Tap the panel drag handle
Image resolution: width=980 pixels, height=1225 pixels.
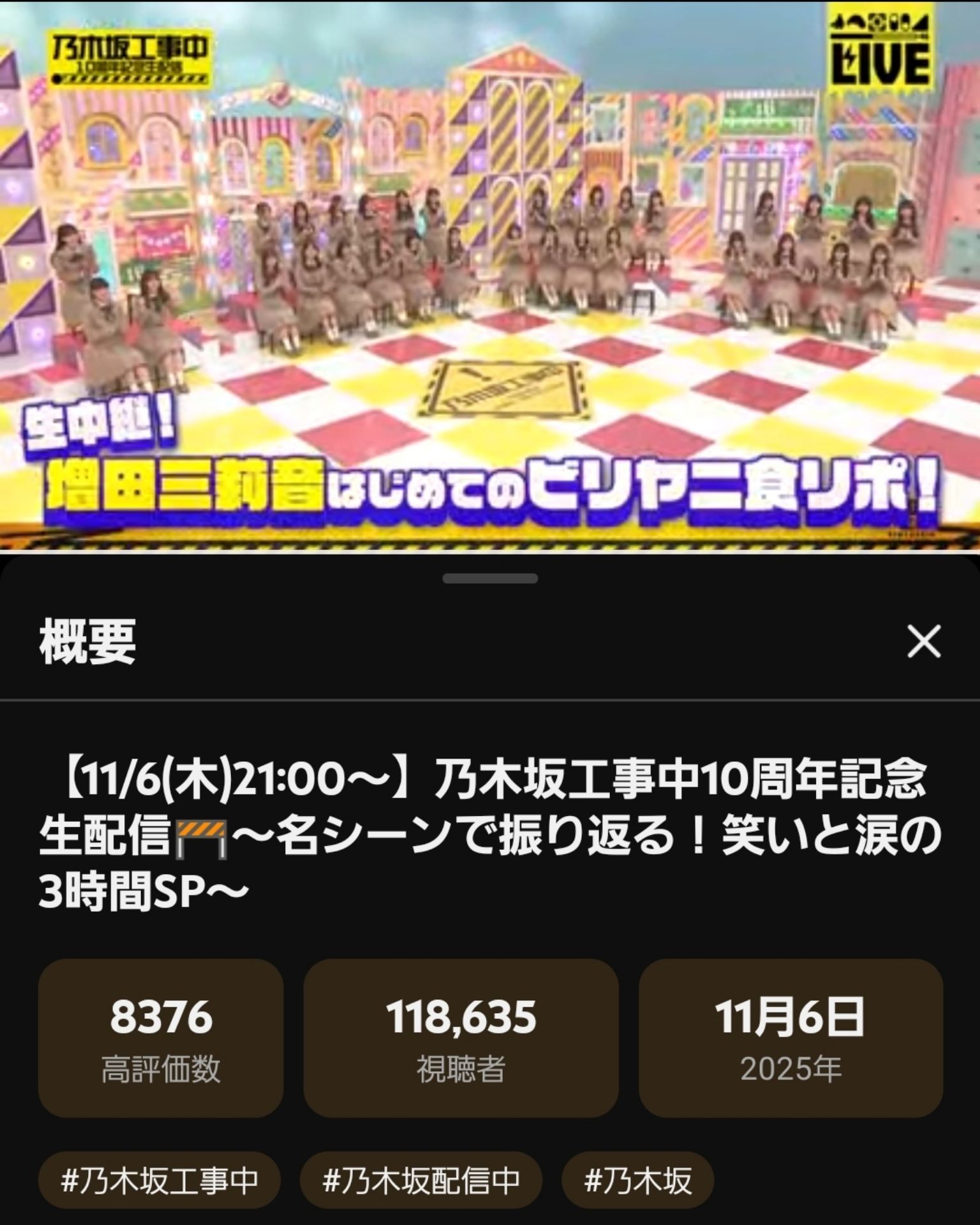point(490,579)
